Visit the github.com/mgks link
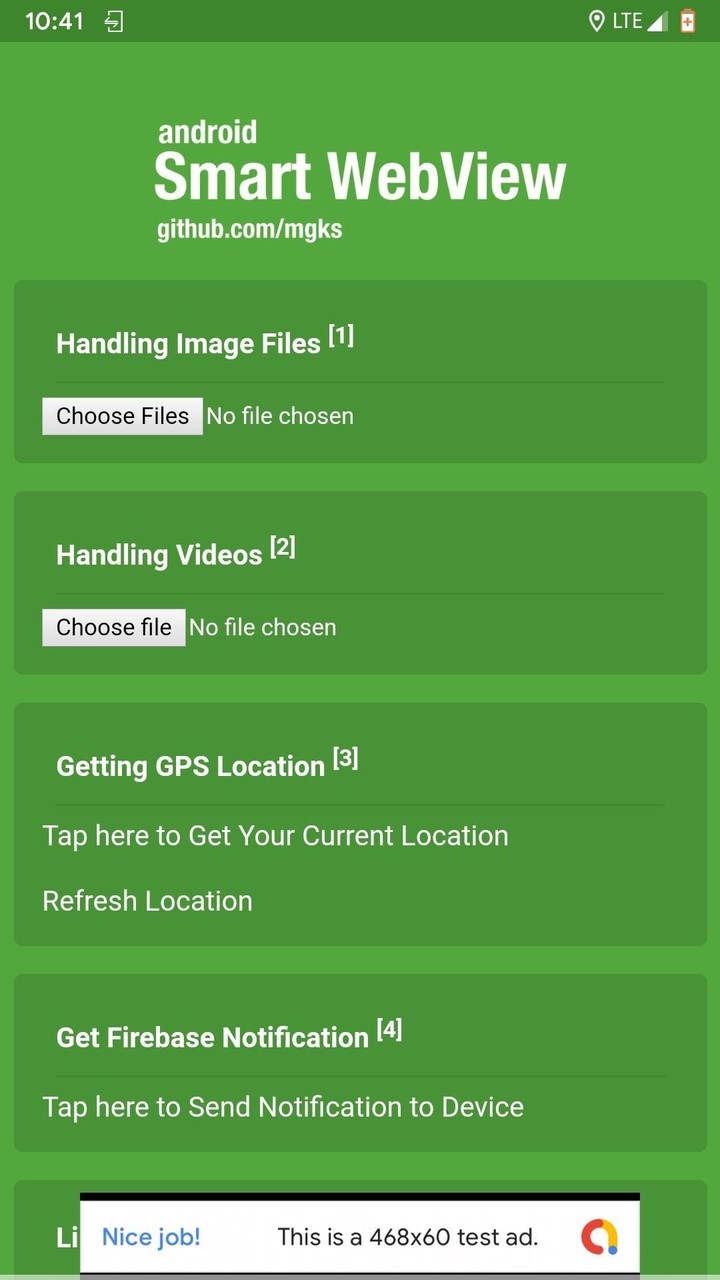Screen dimensions: 720x1280 pyautogui.click(x=249, y=229)
